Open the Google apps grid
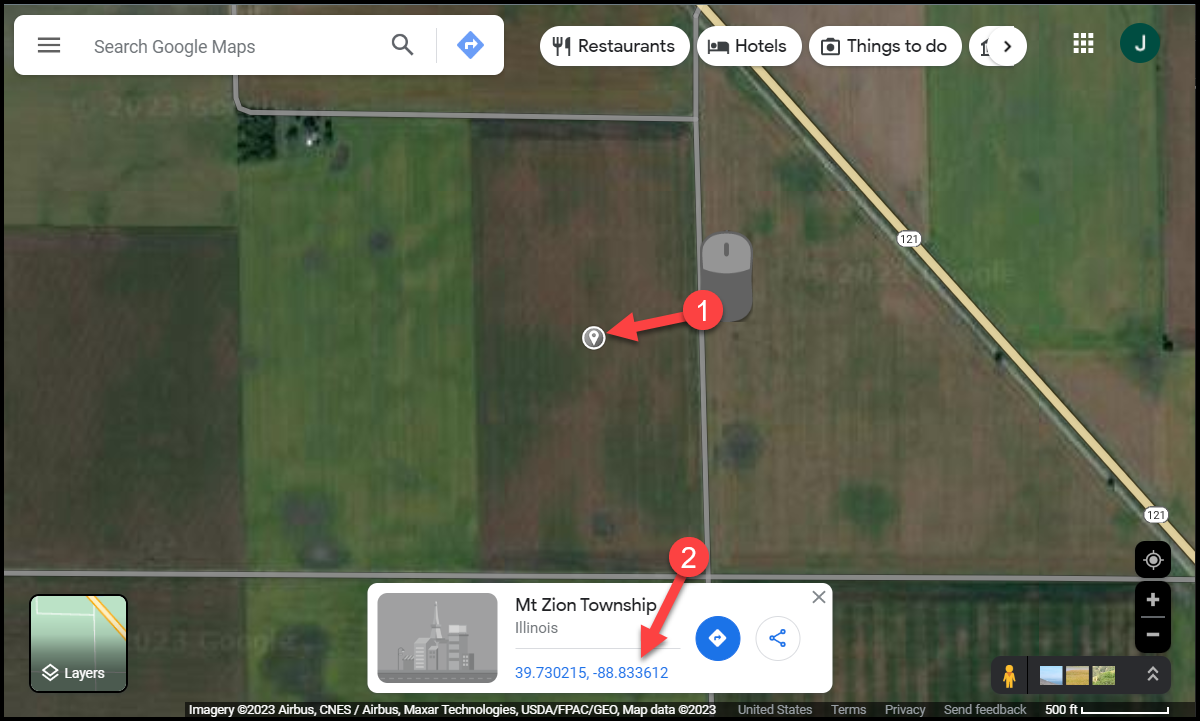 pyautogui.click(x=1083, y=43)
